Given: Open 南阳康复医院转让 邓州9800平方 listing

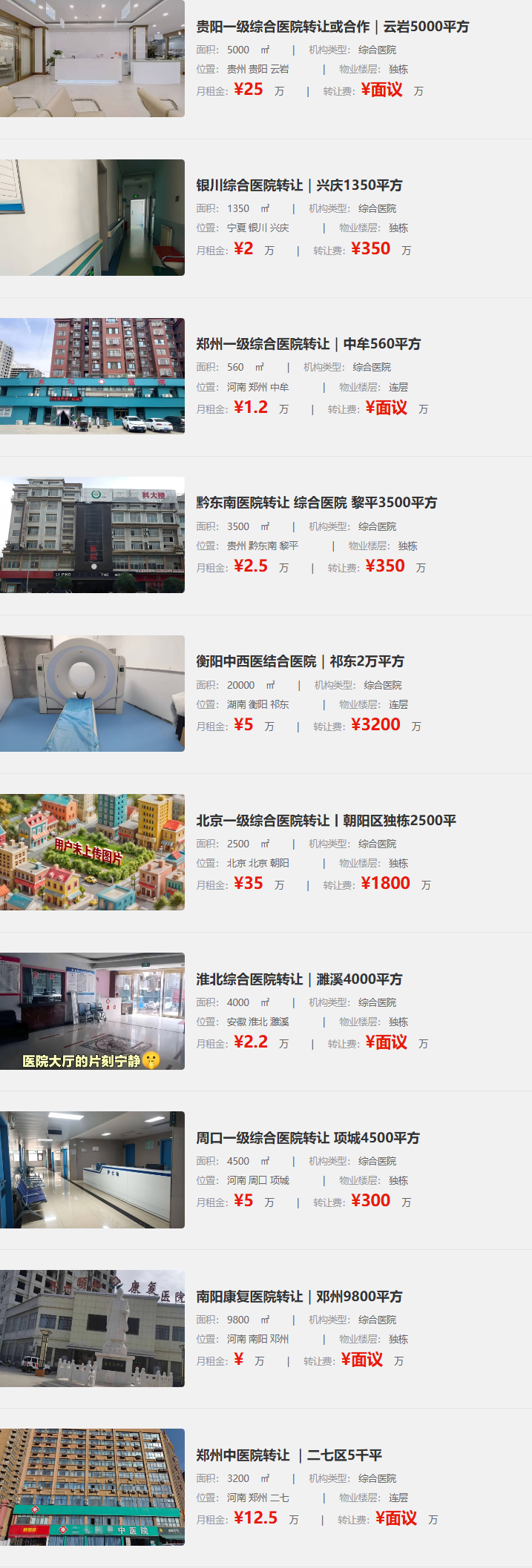Looking at the screenshot, I should tap(299, 1297).
